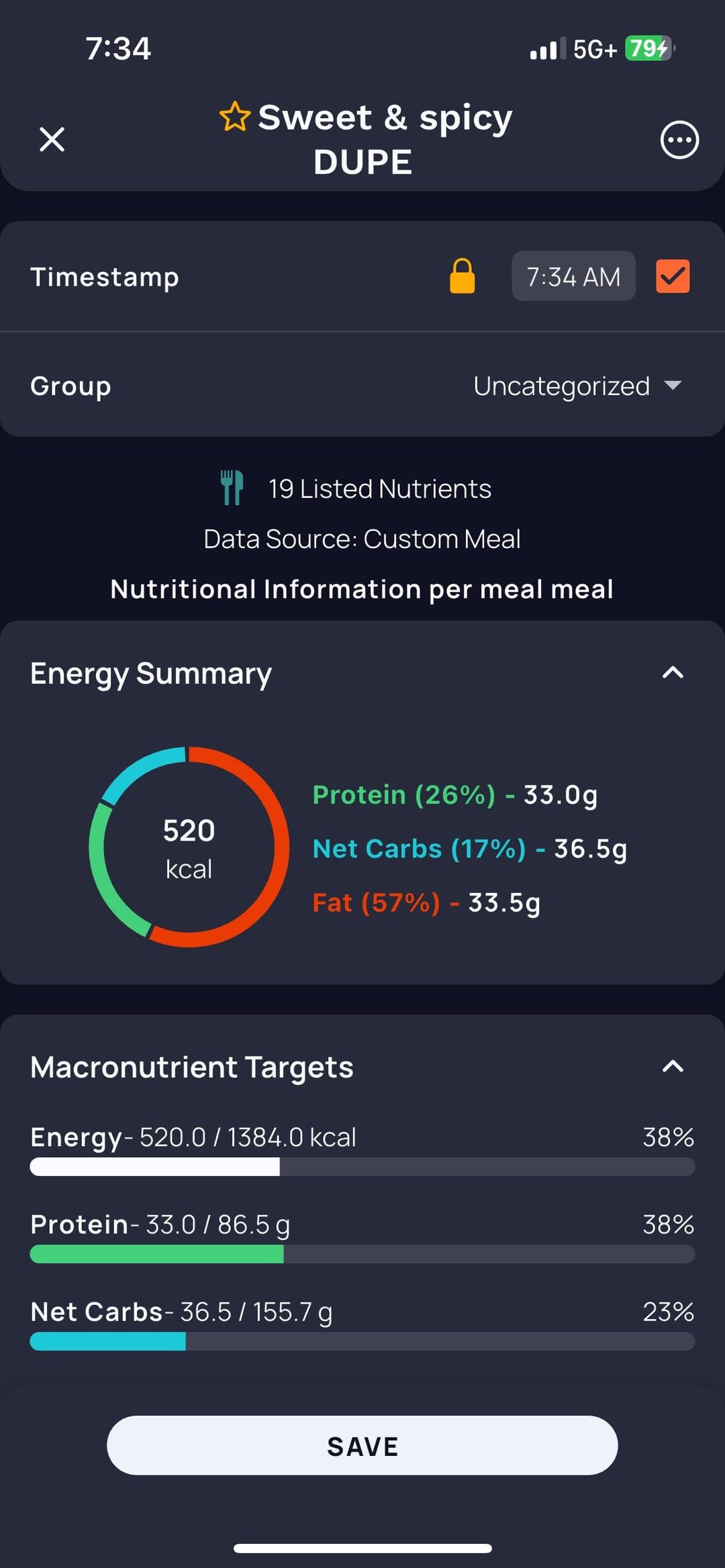Collapse the Energy Summary section

point(673,673)
